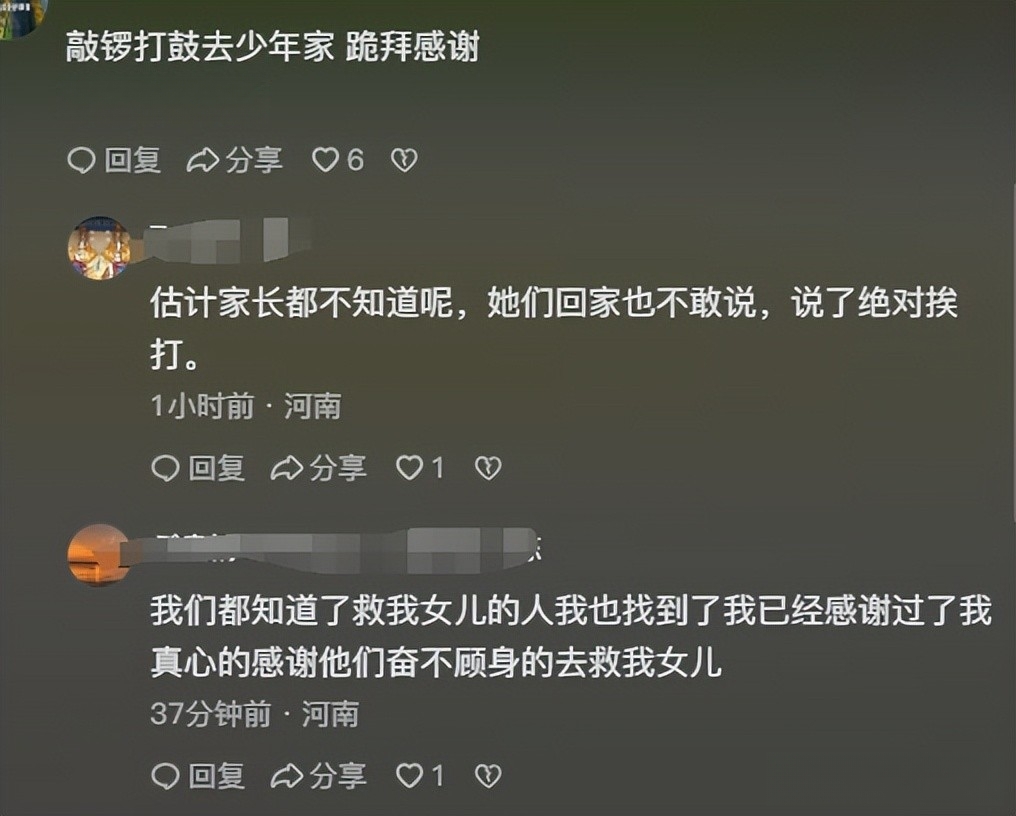
Task: Dislike the comment posted 1小时前
Action: click(487, 467)
